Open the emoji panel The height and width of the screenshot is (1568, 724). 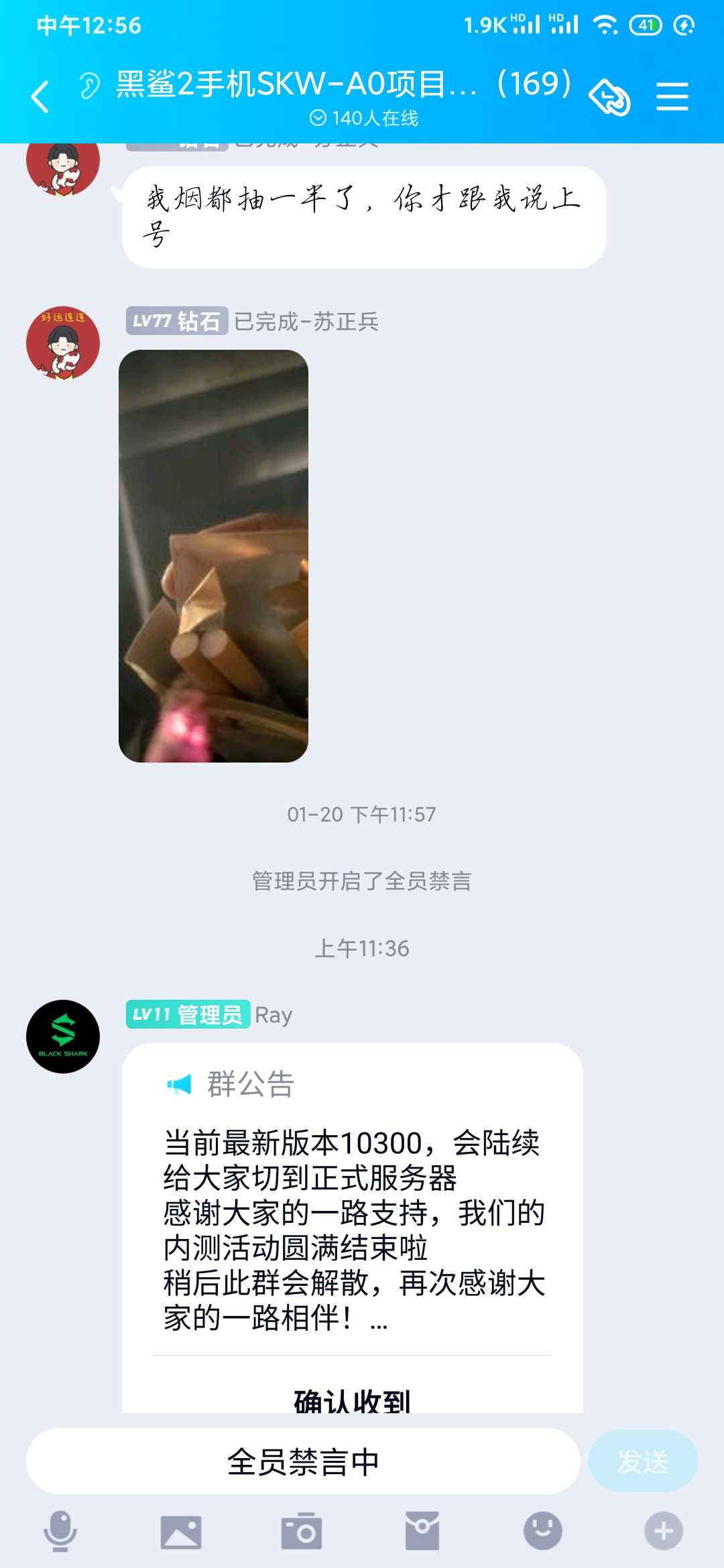pos(543,1530)
